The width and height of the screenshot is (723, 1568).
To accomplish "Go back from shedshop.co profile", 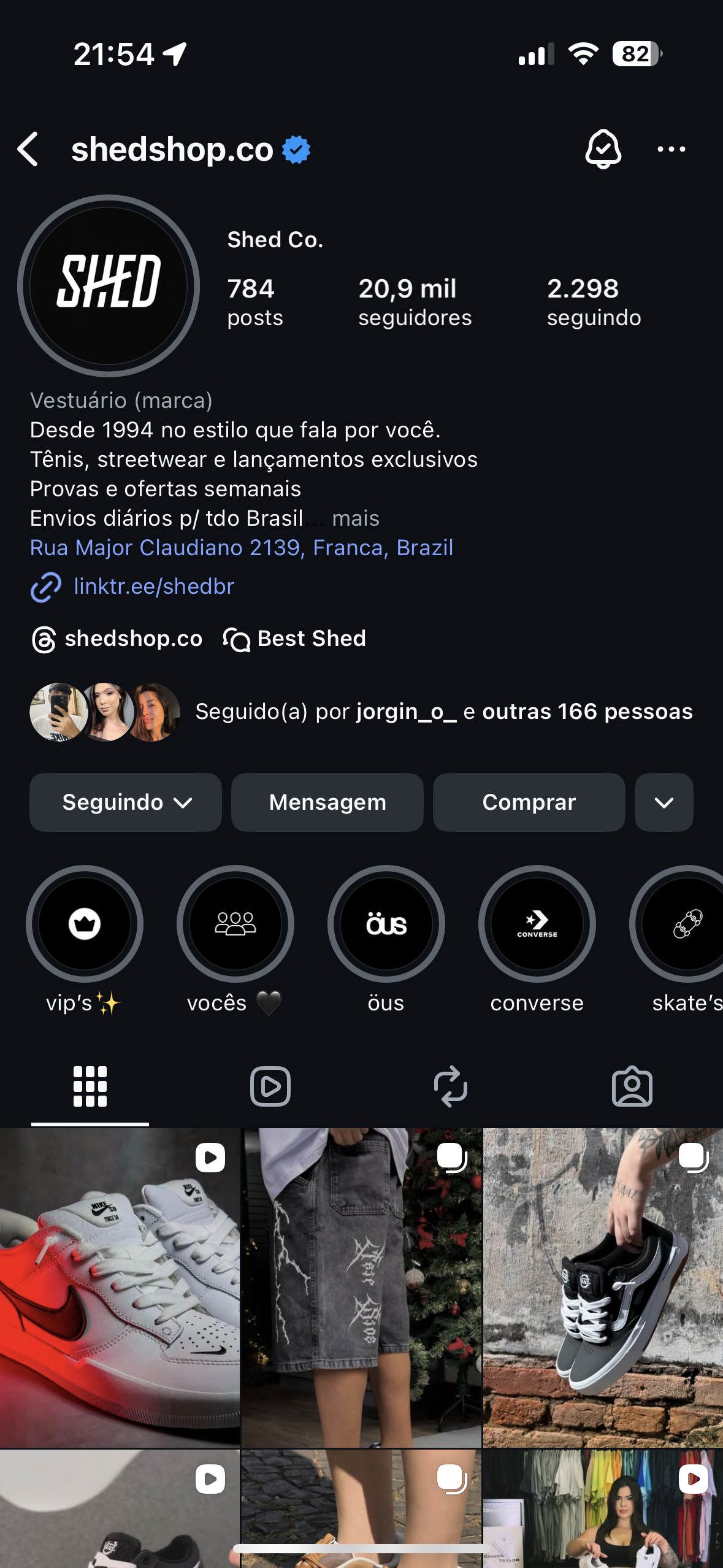I will tap(28, 149).
